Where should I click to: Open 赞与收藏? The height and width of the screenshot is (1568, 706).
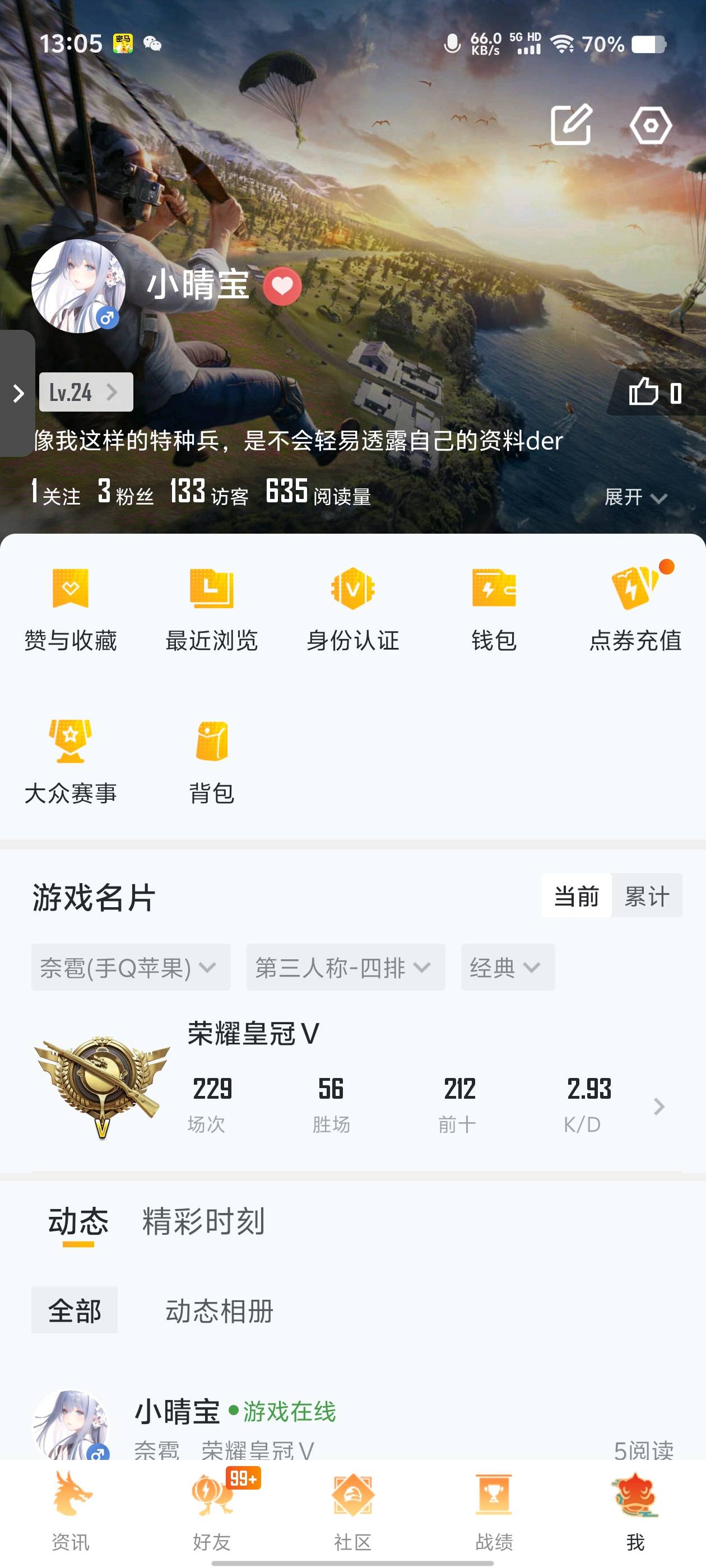point(71,610)
